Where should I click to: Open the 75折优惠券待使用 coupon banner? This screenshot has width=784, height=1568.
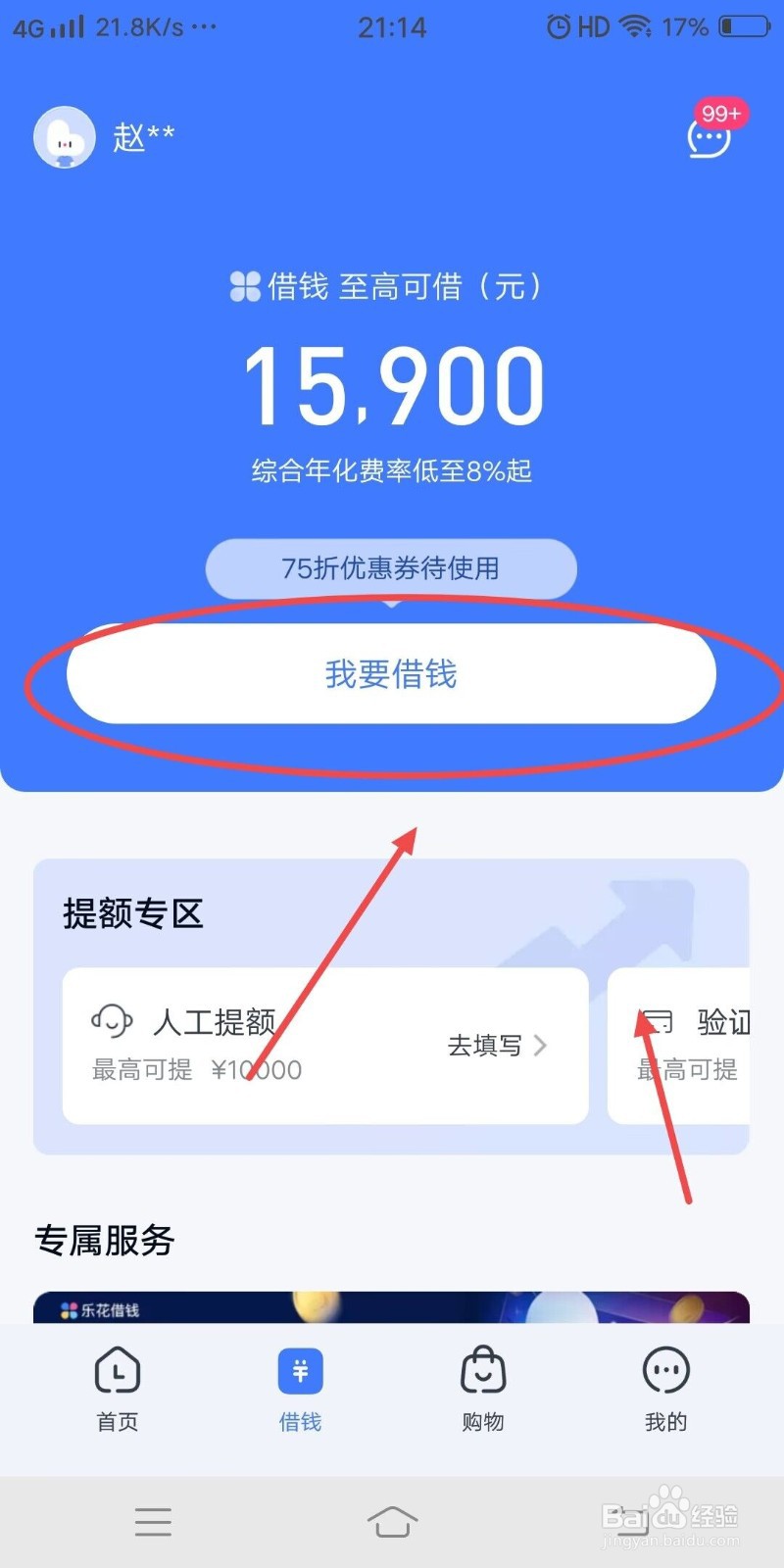tap(391, 568)
